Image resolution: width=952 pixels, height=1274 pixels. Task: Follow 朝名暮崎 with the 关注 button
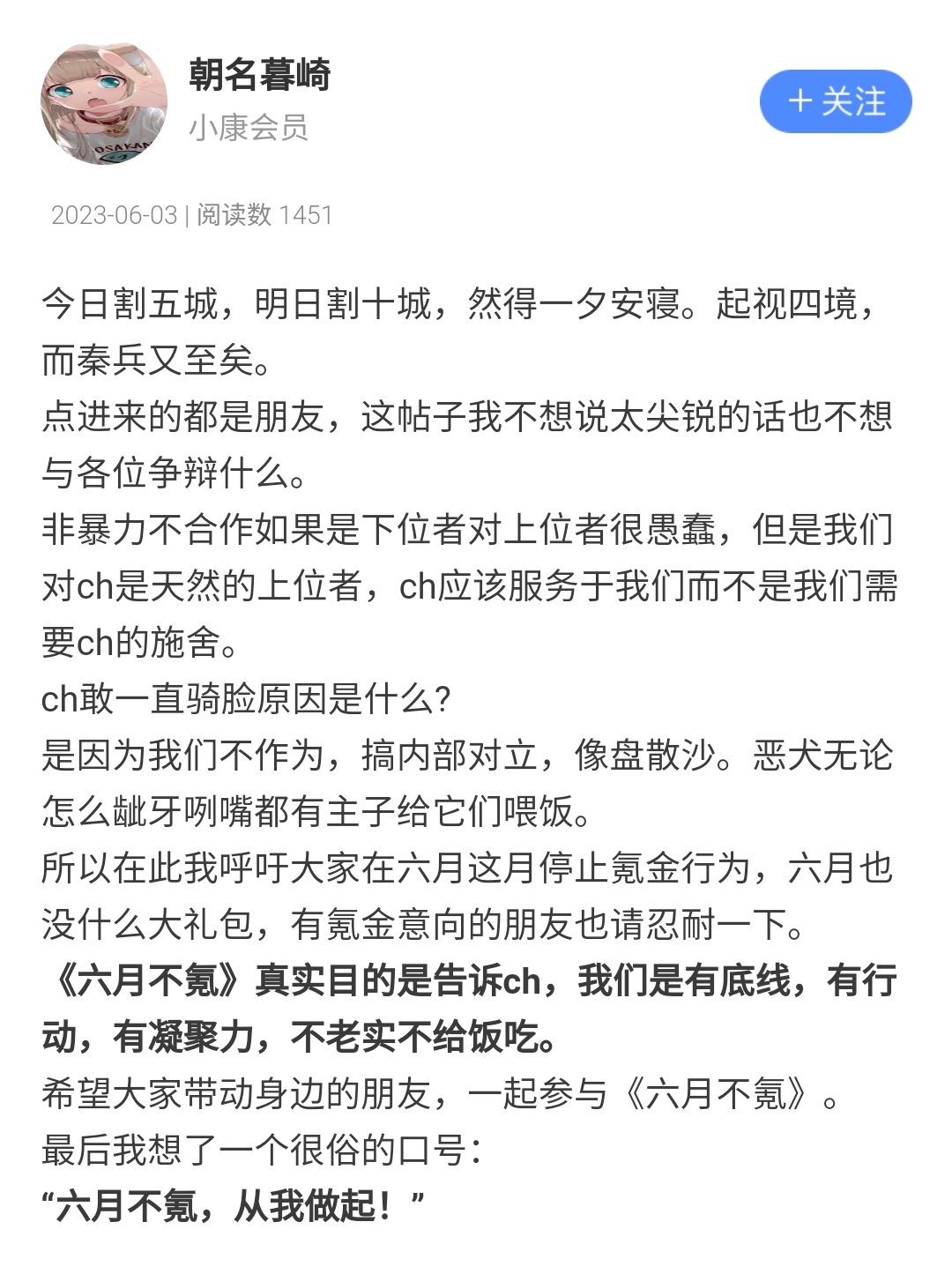point(835,101)
